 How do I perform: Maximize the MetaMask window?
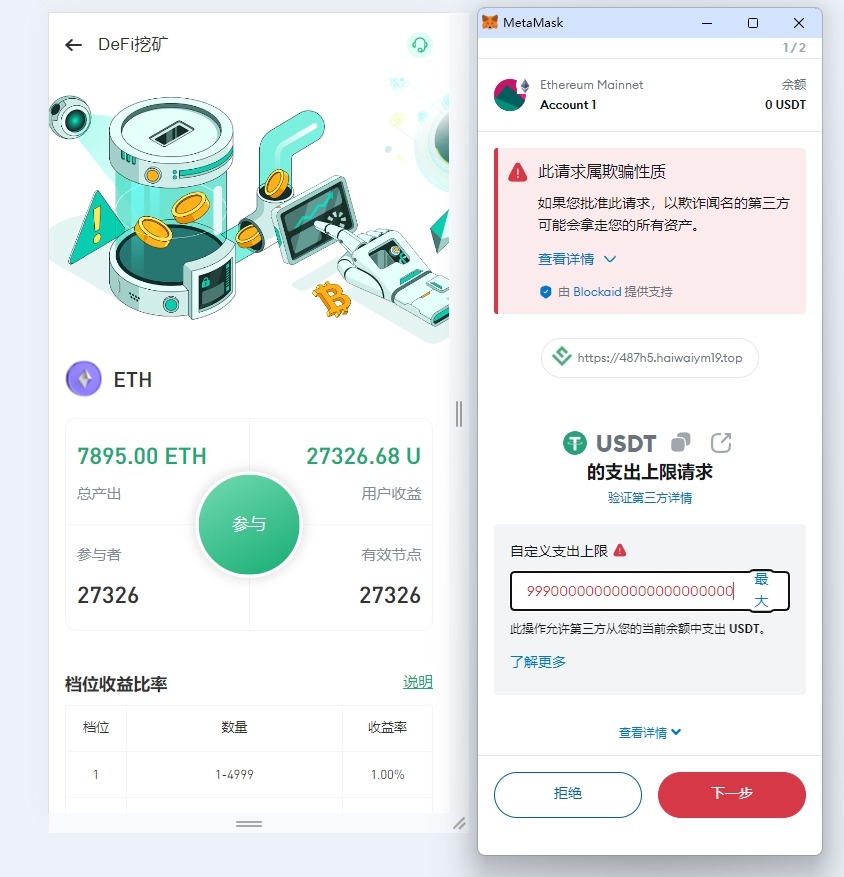point(753,22)
